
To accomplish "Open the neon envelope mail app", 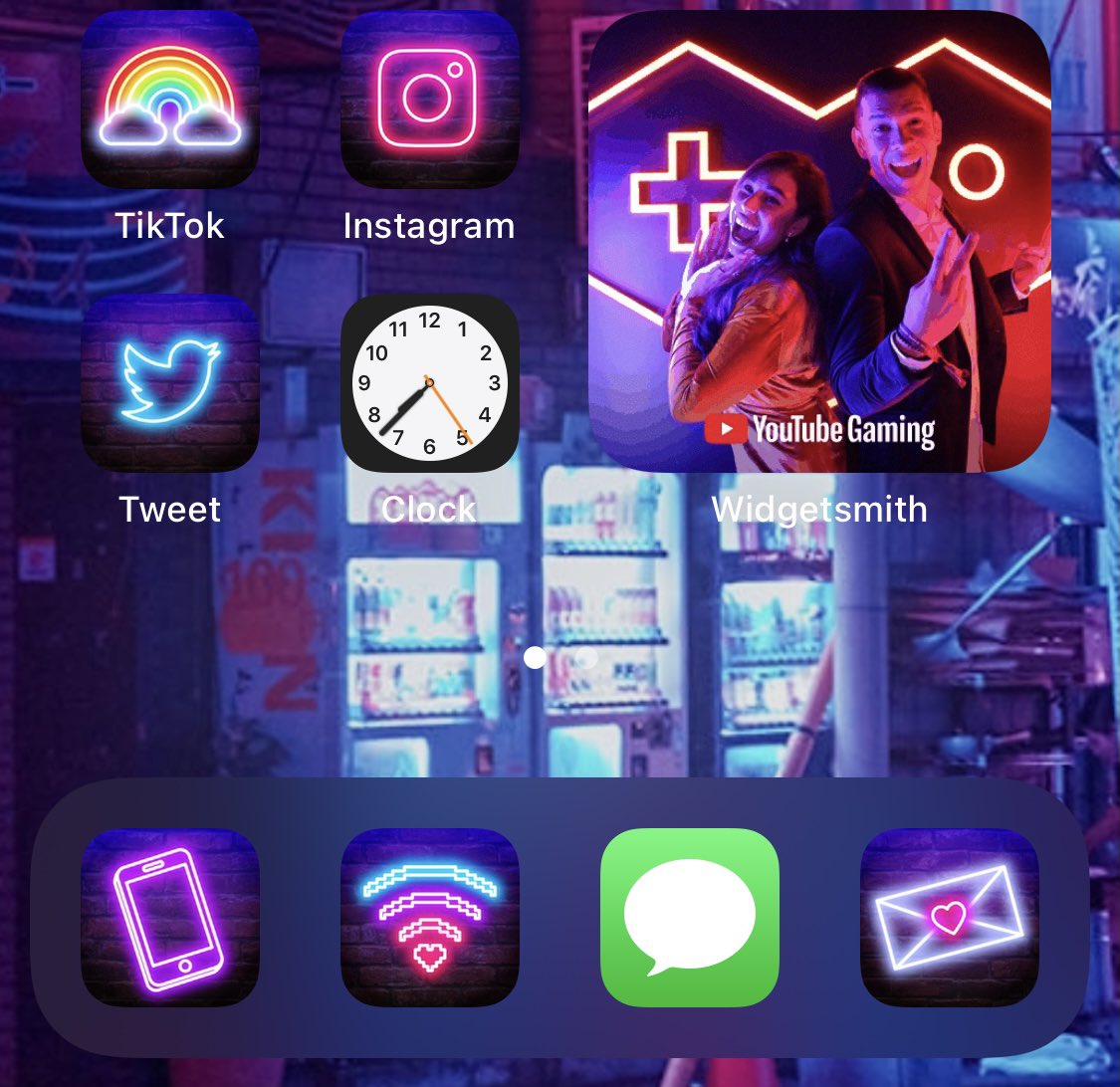I will 949,917.
